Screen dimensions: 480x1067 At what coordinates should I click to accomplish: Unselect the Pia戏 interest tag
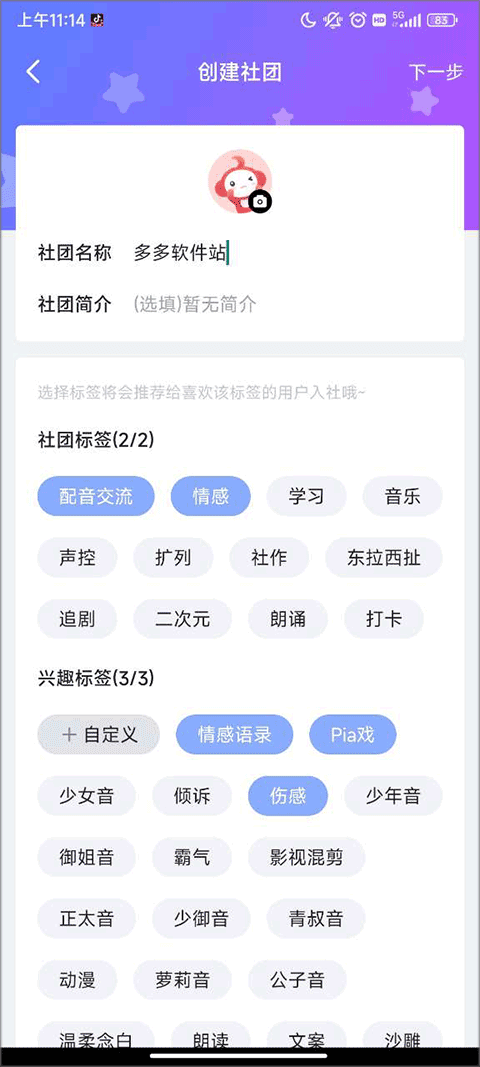pyautogui.click(x=353, y=734)
